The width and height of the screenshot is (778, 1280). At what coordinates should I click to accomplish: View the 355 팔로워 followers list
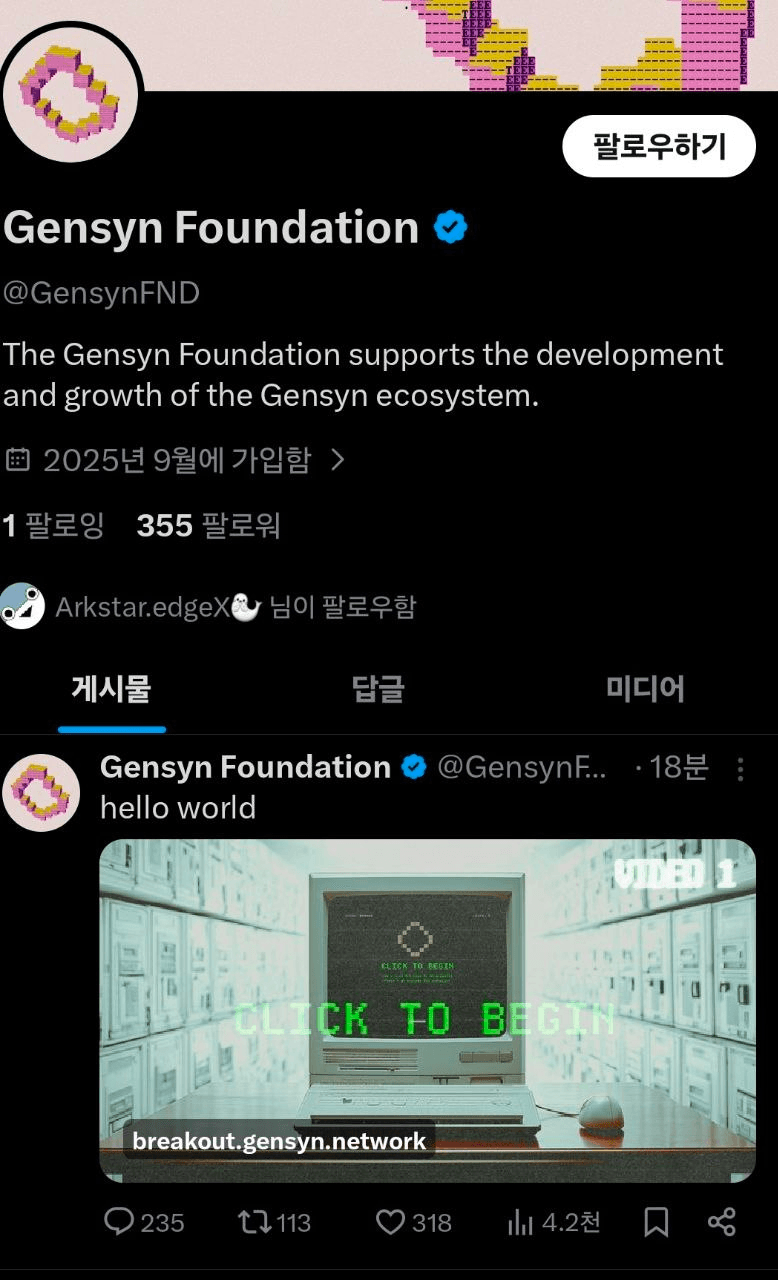pyautogui.click(x=208, y=525)
